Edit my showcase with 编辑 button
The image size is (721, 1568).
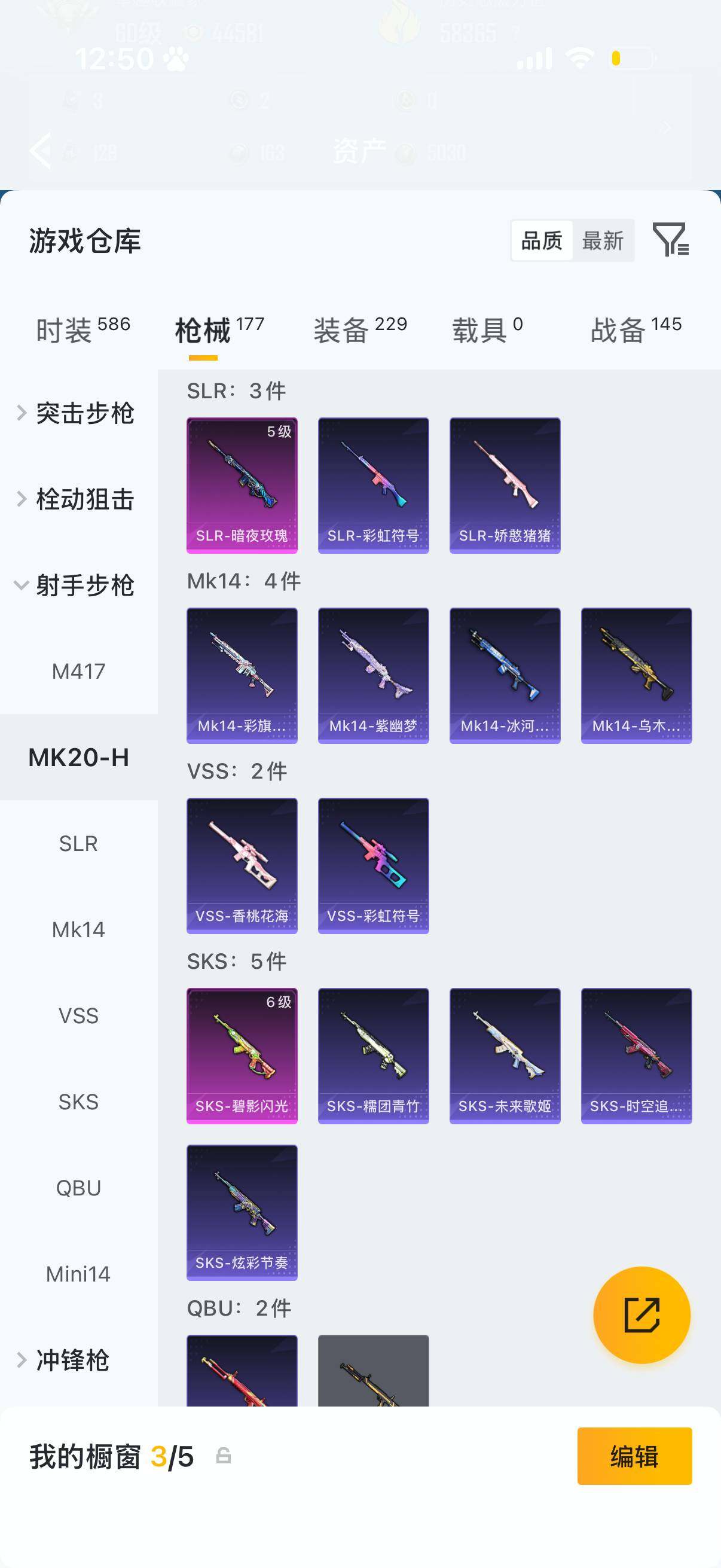(634, 1456)
